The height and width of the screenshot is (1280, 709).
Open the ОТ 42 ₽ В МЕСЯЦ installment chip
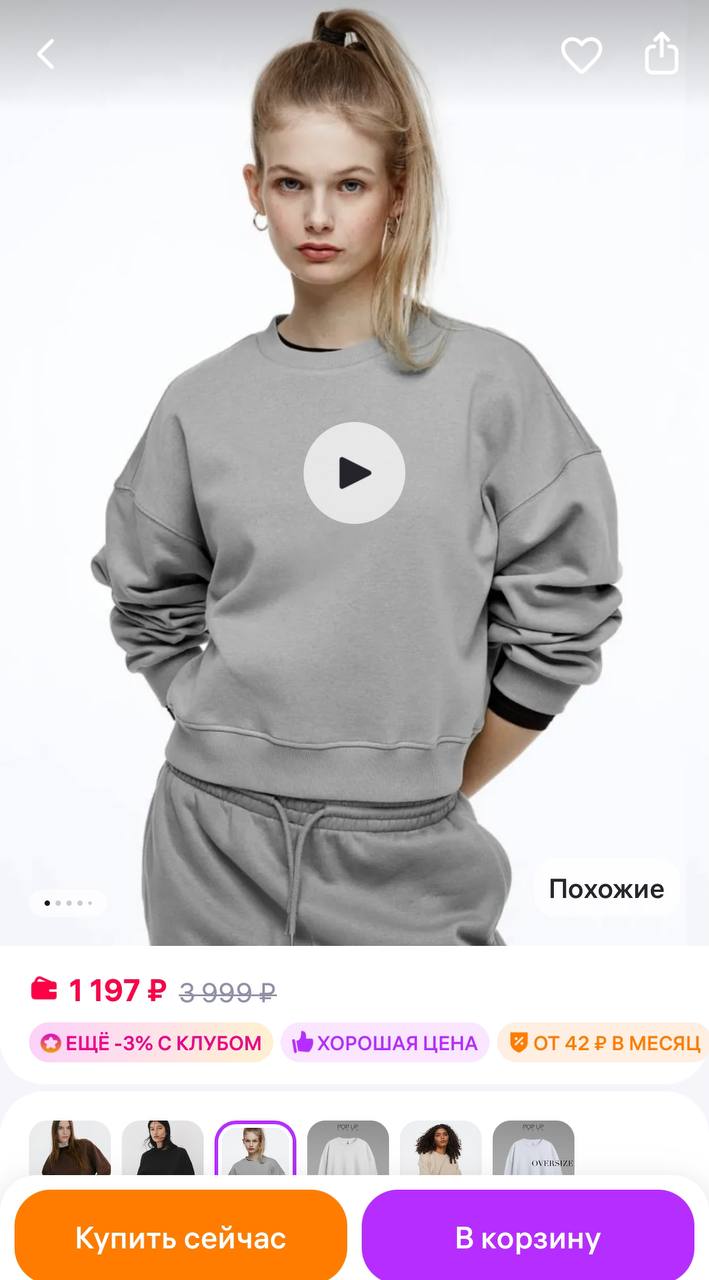(604, 1043)
